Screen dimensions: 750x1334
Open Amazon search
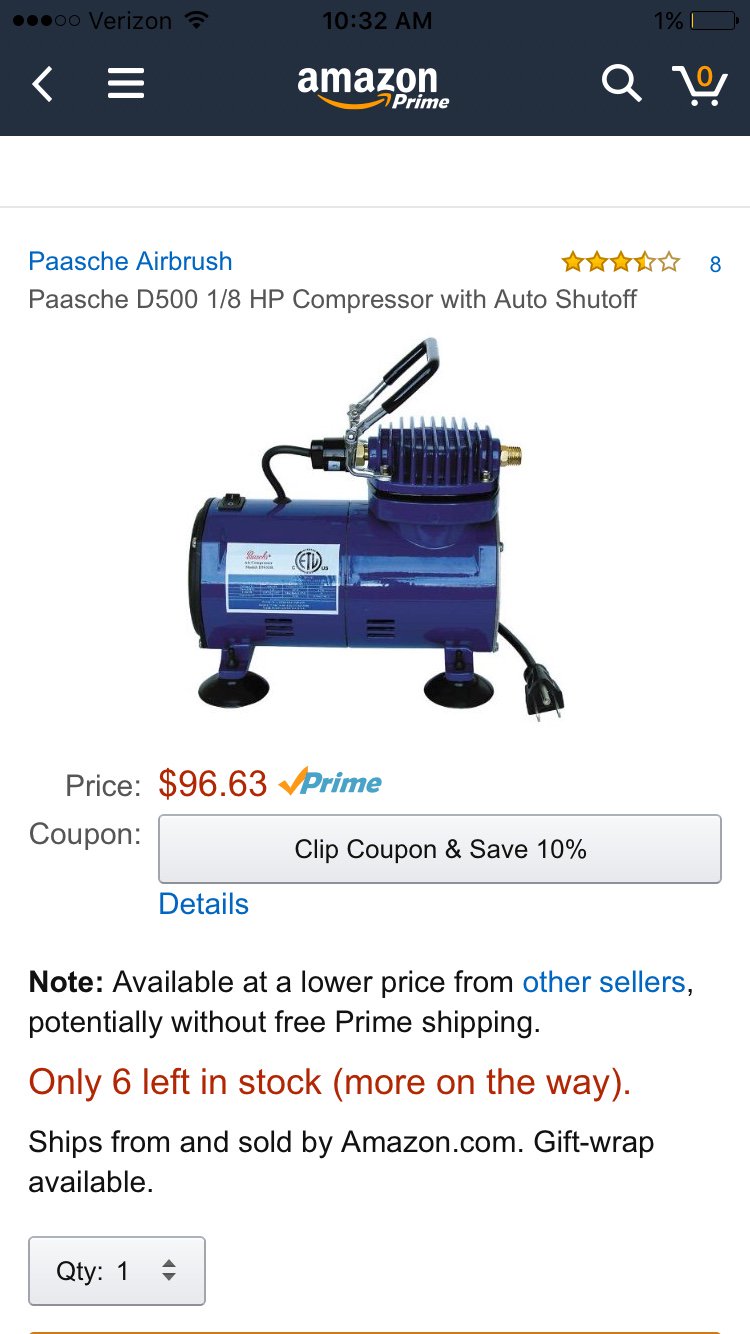[x=620, y=84]
